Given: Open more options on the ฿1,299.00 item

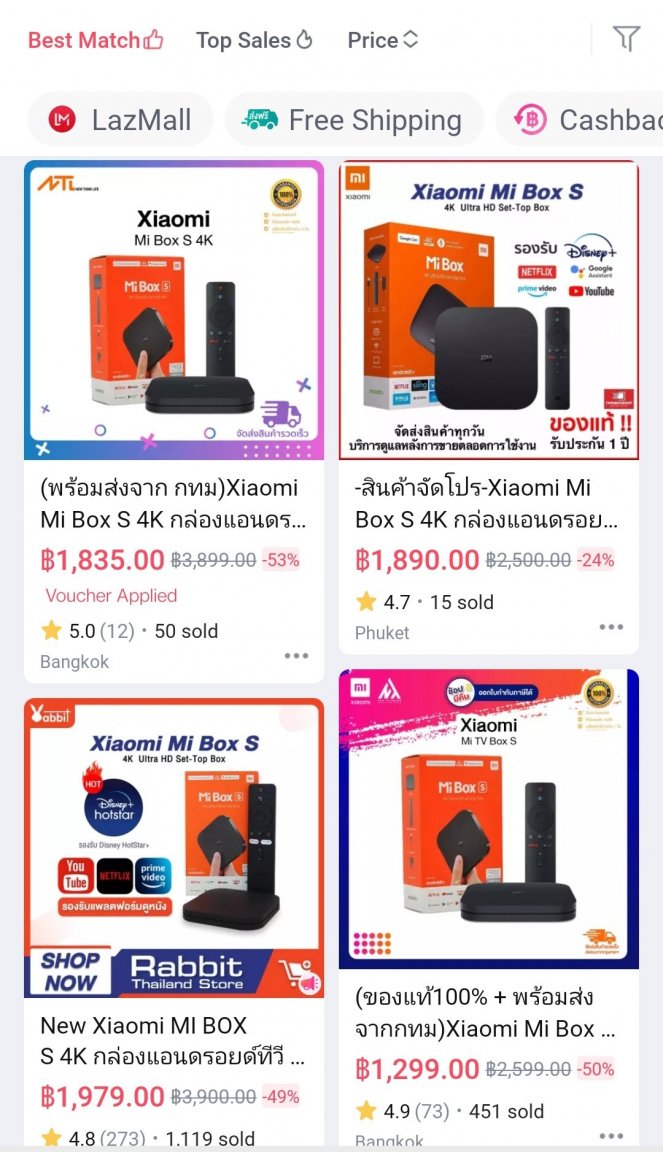Looking at the screenshot, I should click(611, 1135).
